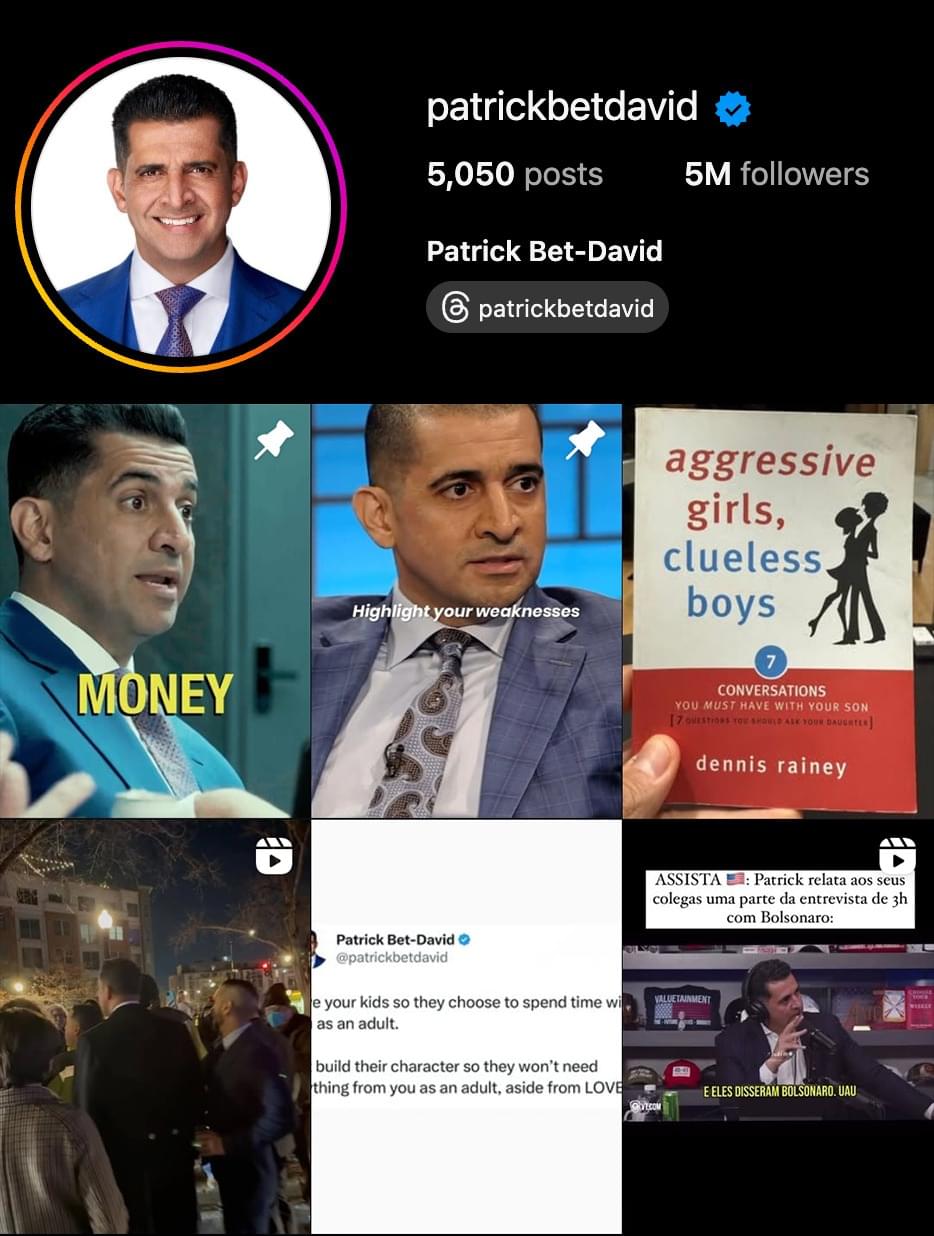934x1236 pixels.
Task: Open the patrickbetdavid Threads link chip
Action: coord(547,308)
